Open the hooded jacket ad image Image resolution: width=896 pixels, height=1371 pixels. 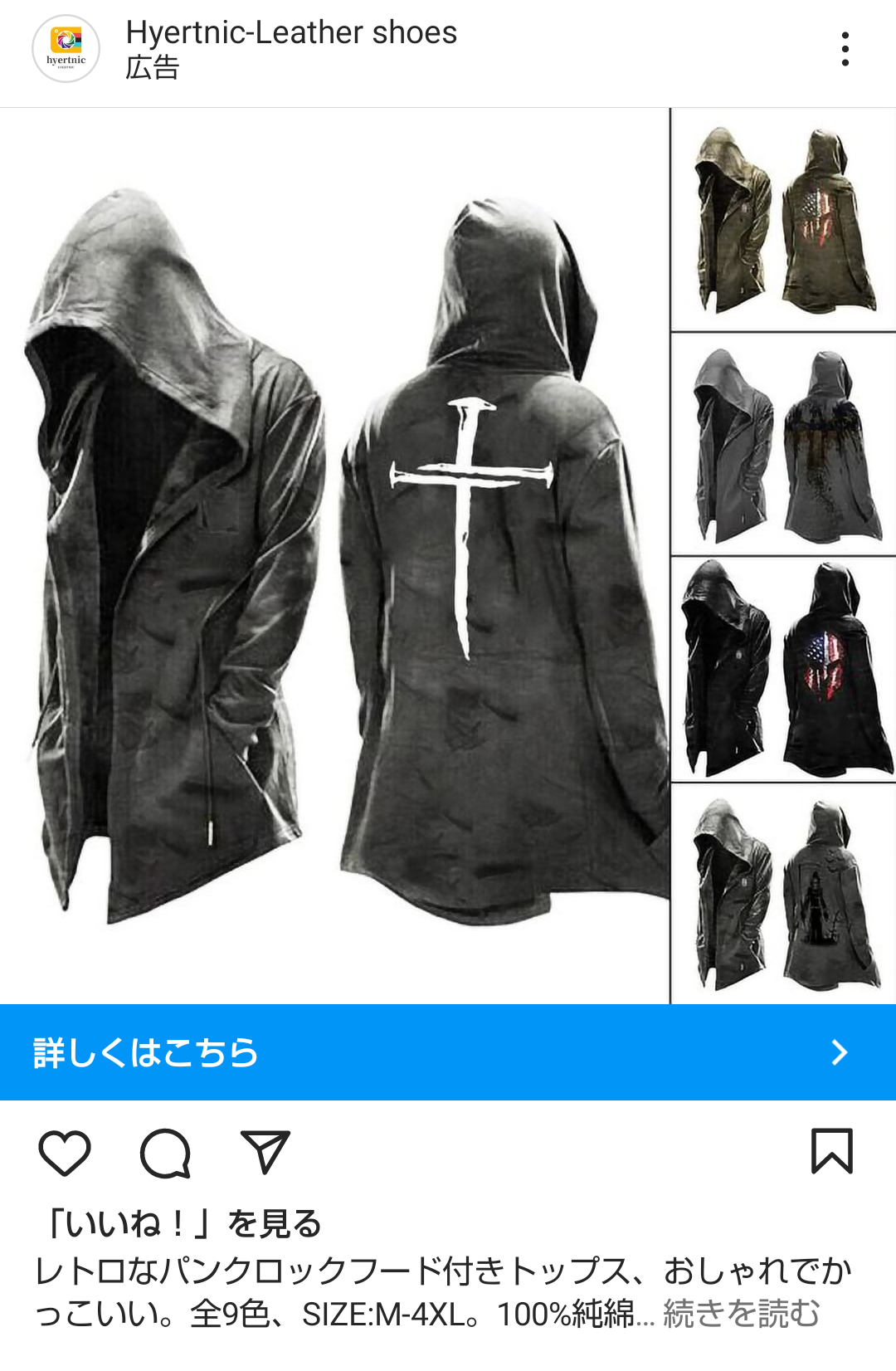(448, 555)
